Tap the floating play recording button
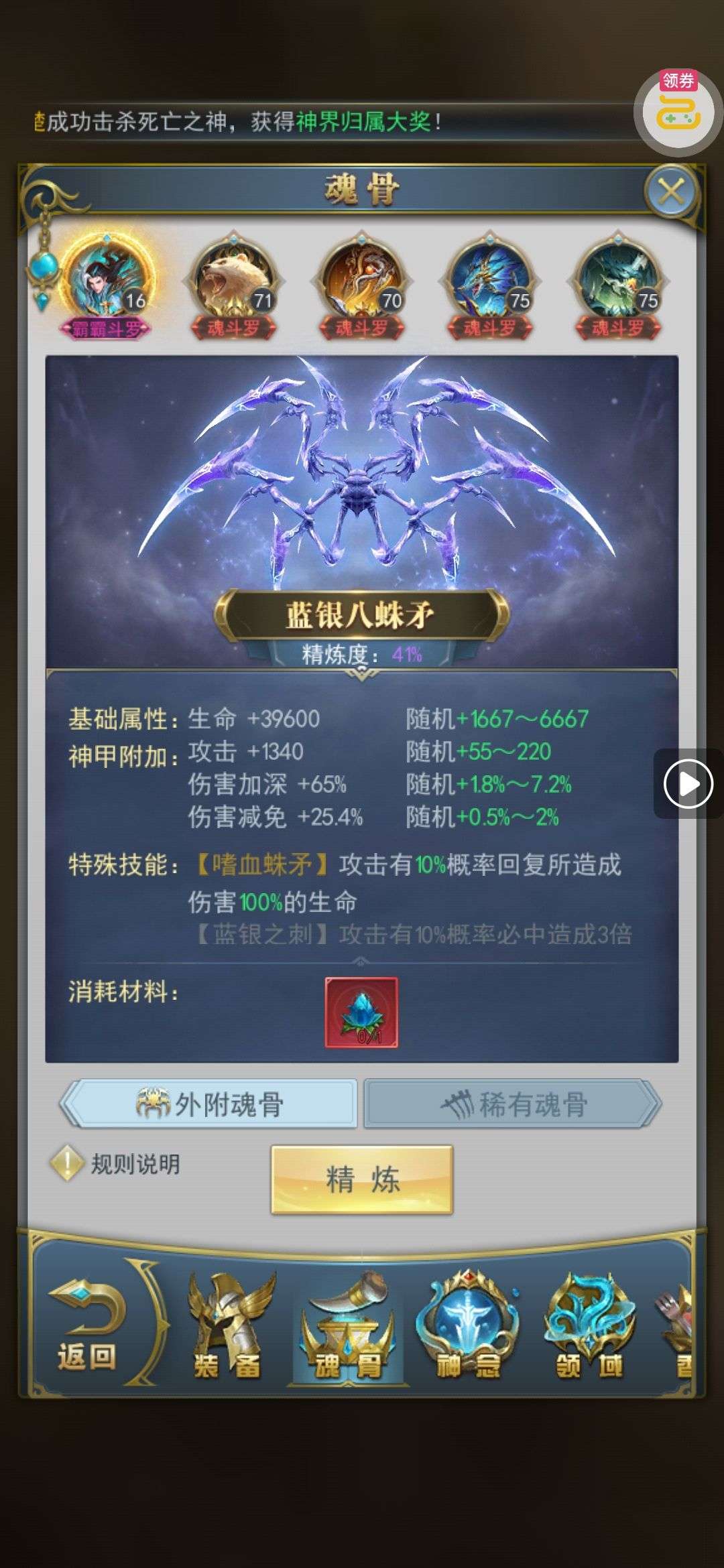Viewport: 724px width, 1568px height. 688,783
